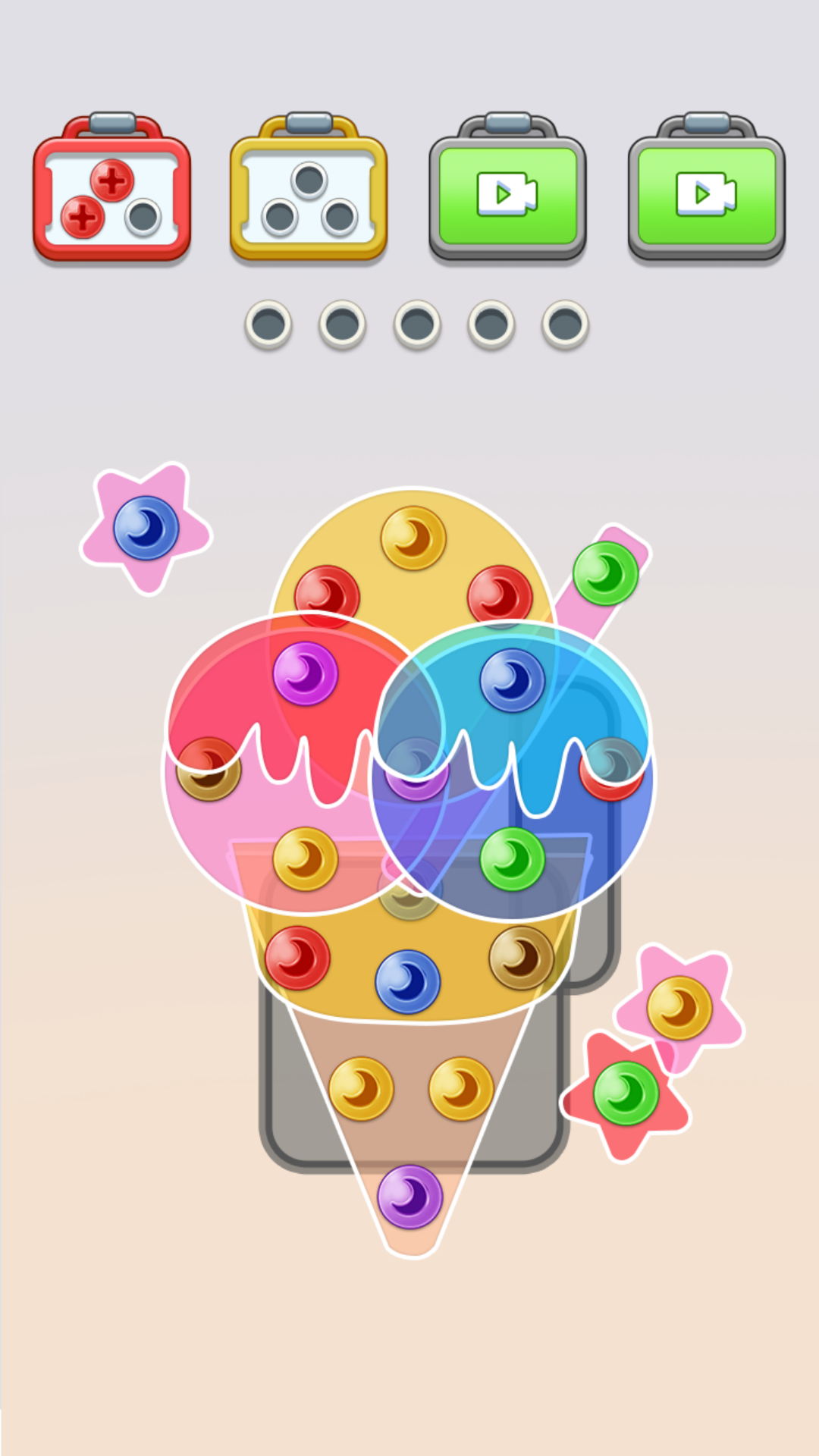
Task: Tap the blue screw on the blue scoop
Action: [512, 680]
